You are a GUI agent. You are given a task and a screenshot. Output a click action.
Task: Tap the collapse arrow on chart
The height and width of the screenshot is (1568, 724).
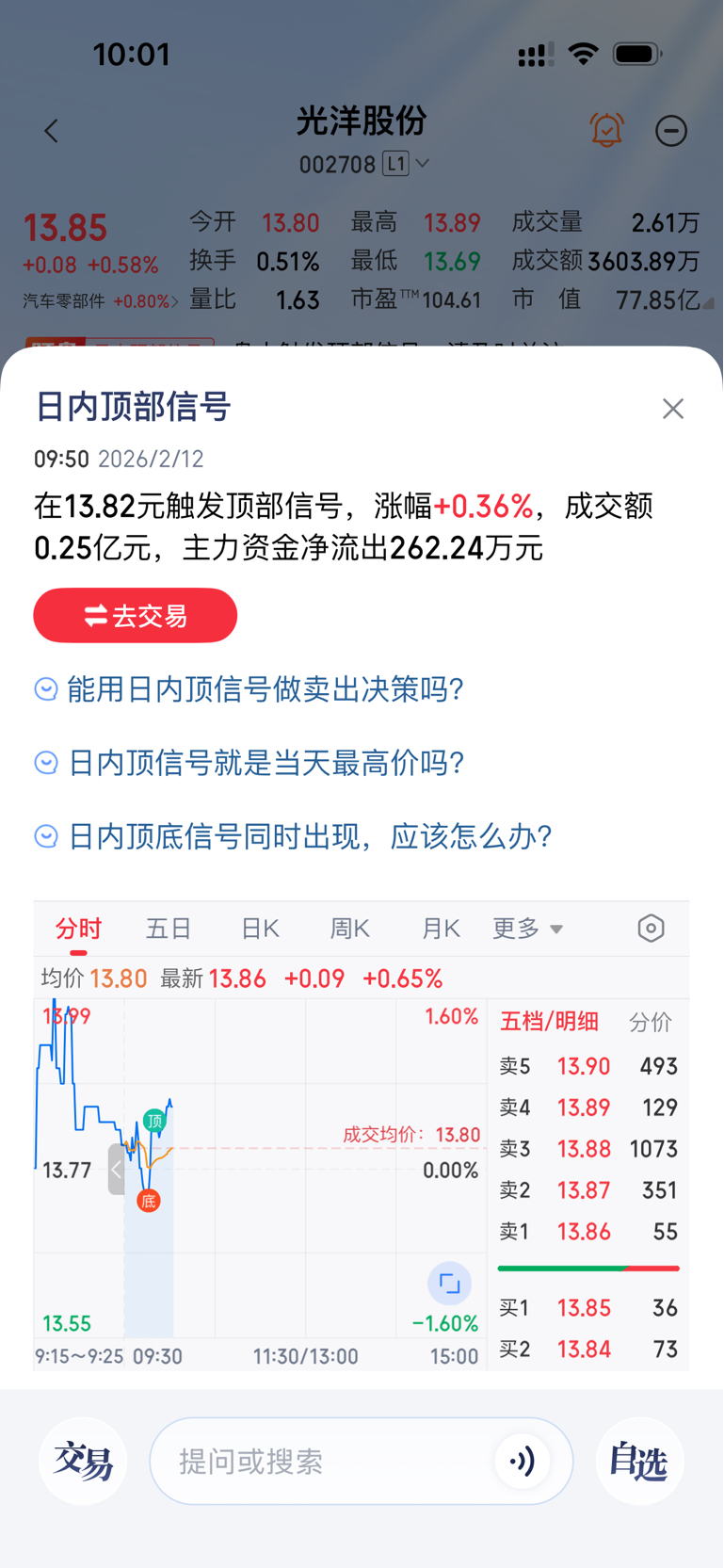[117, 1170]
